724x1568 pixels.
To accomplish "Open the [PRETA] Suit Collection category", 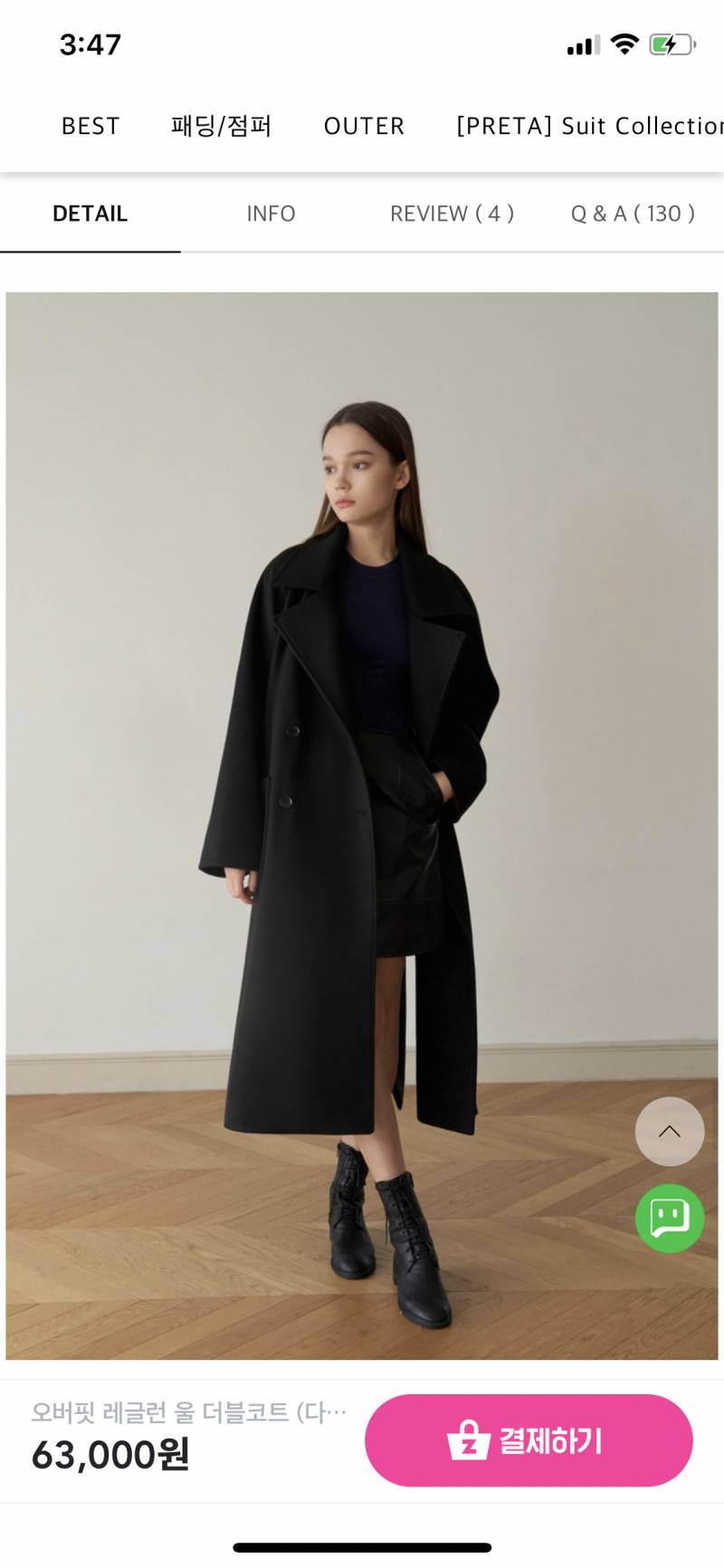I will (x=590, y=126).
